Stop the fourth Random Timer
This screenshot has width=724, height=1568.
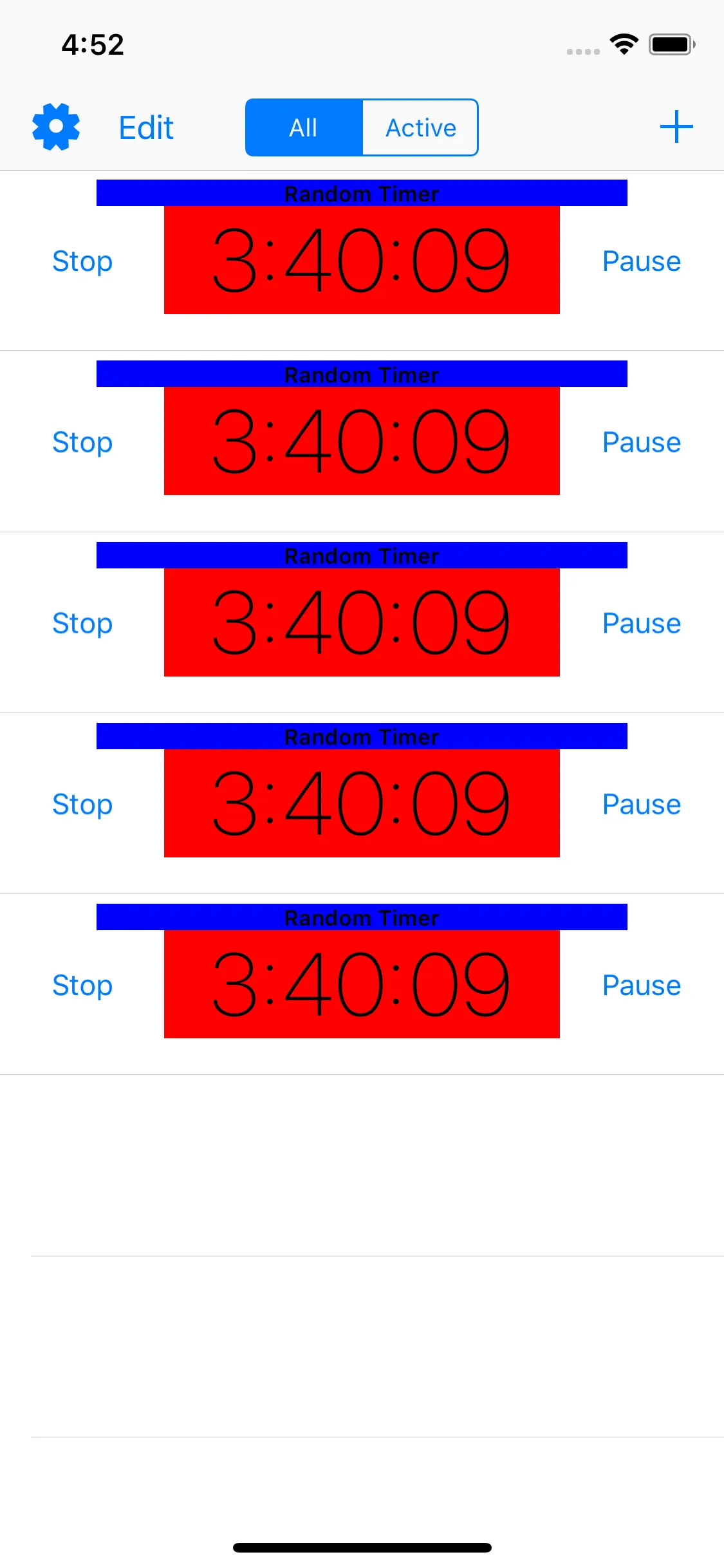82,805
